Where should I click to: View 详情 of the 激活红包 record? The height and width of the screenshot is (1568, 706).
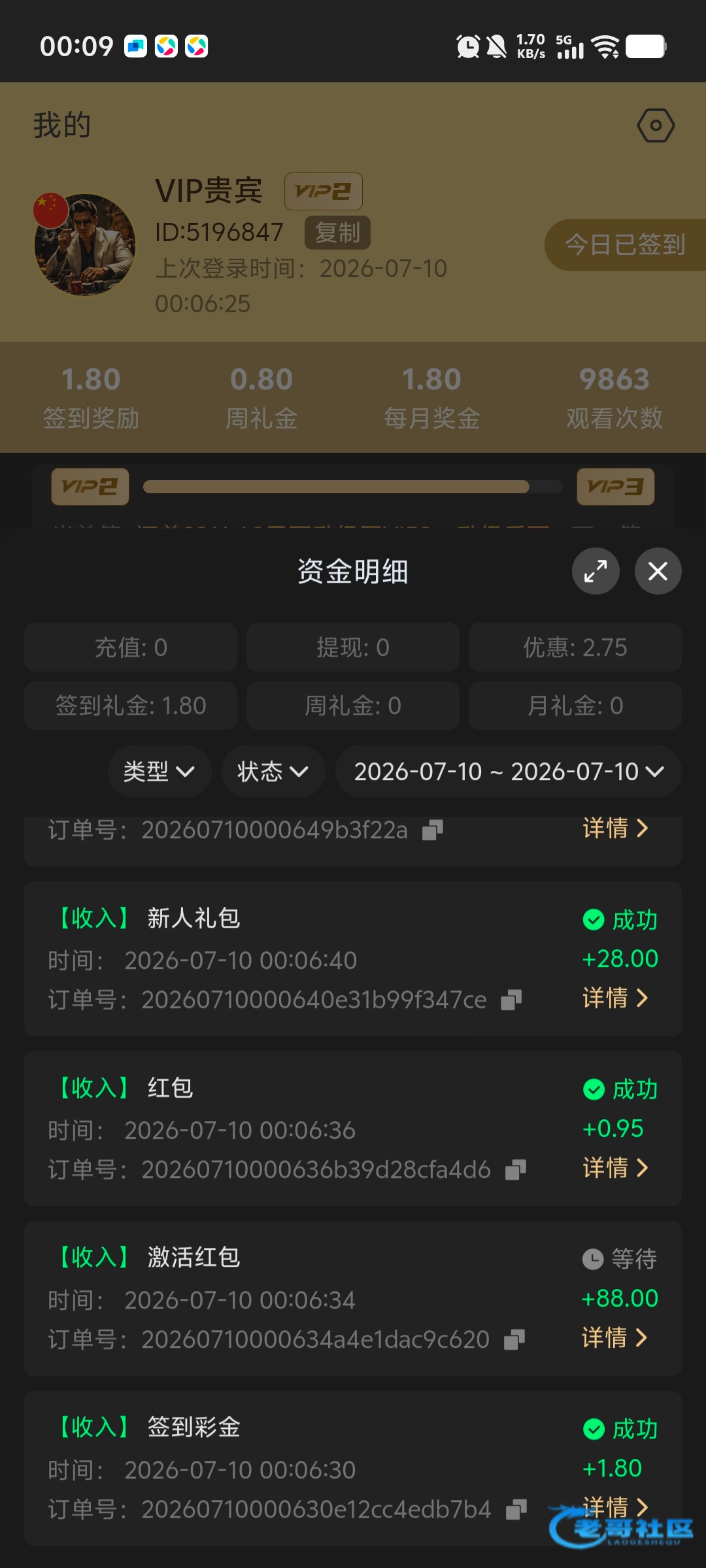pyautogui.click(x=616, y=1337)
